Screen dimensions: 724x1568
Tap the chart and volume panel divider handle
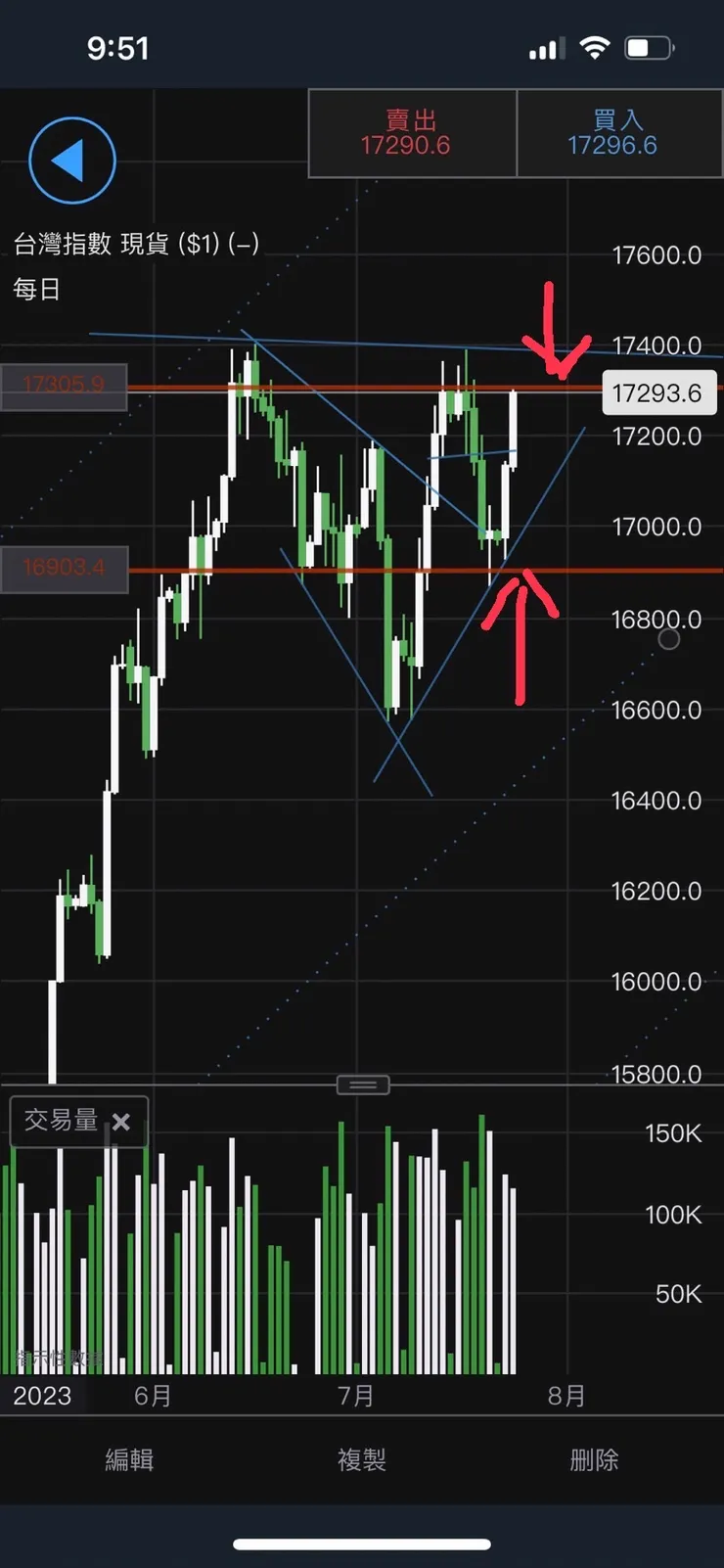click(363, 1084)
